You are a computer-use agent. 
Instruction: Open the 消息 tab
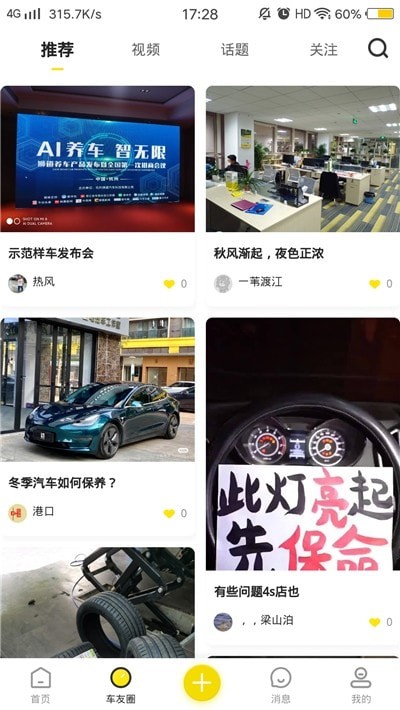click(280, 685)
